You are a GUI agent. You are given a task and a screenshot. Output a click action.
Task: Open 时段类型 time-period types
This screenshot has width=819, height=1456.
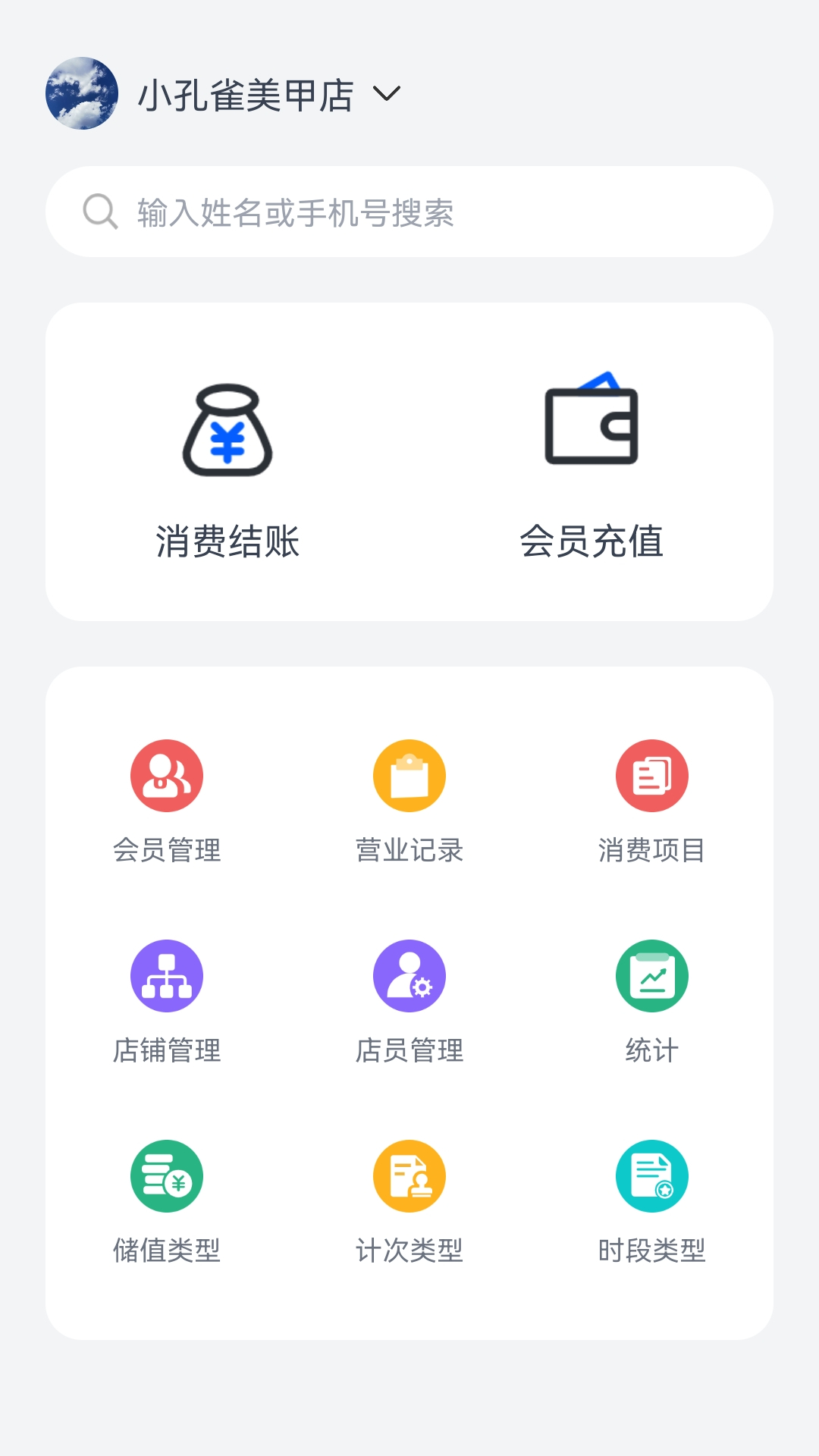(x=652, y=1201)
